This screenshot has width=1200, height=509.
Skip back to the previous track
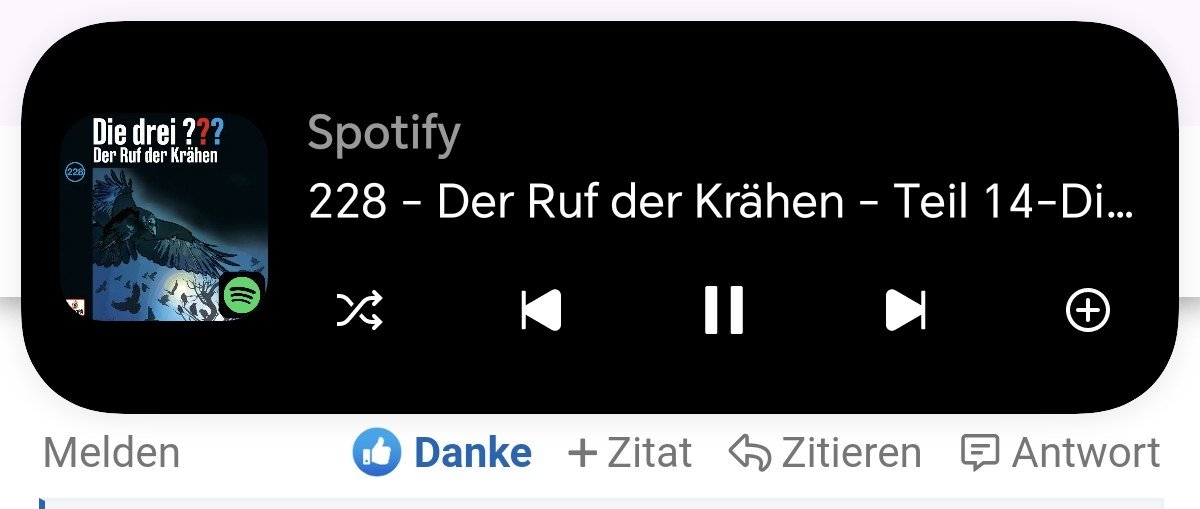point(541,311)
